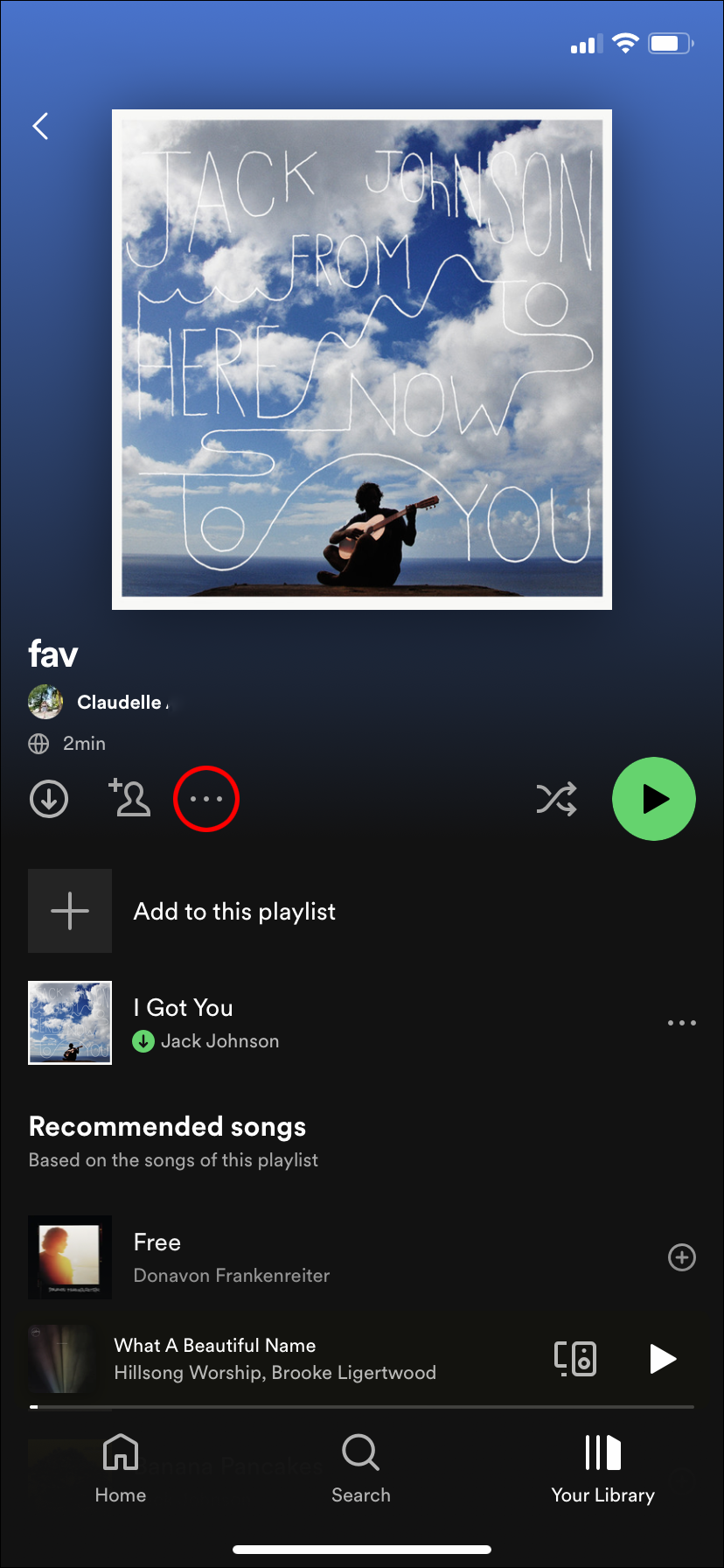The height and width of the screenshot is (1568, 724).
Task: Toggle shuffle for this playlist
Action: pyautogui.click(x=556, y=799)
